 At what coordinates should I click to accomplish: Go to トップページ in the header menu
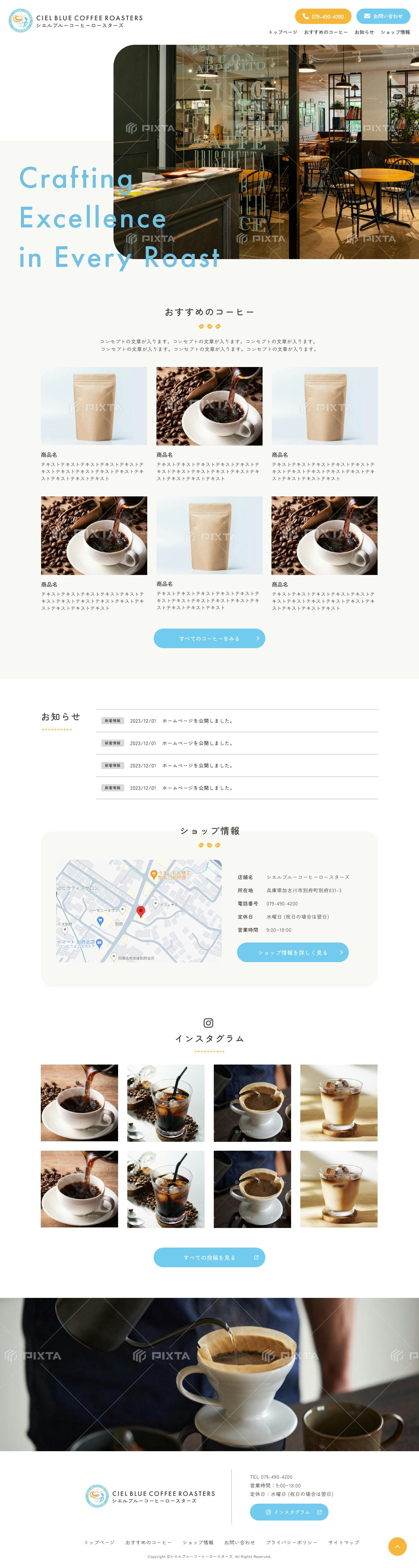(283, 32)
